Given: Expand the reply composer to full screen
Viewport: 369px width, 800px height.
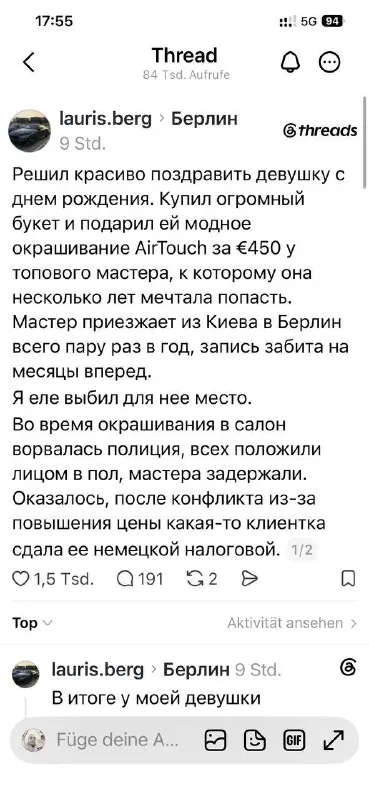Looking at the screenshot, I should (x=333, y=740).
